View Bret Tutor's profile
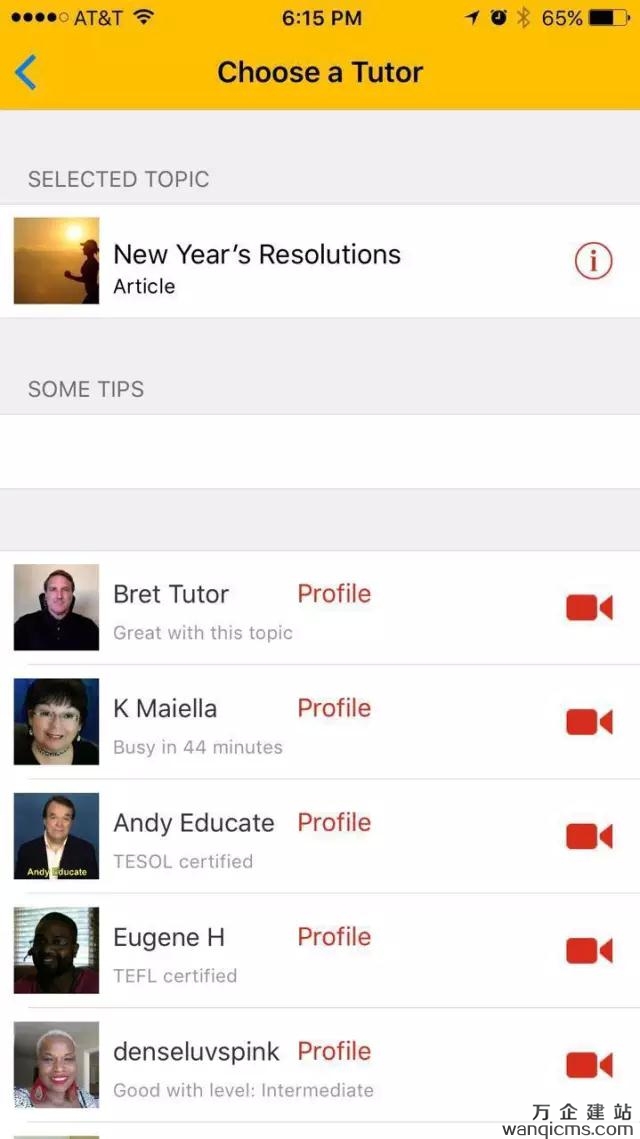Screen dimensions: 640x1139 (x=334, y=594)
